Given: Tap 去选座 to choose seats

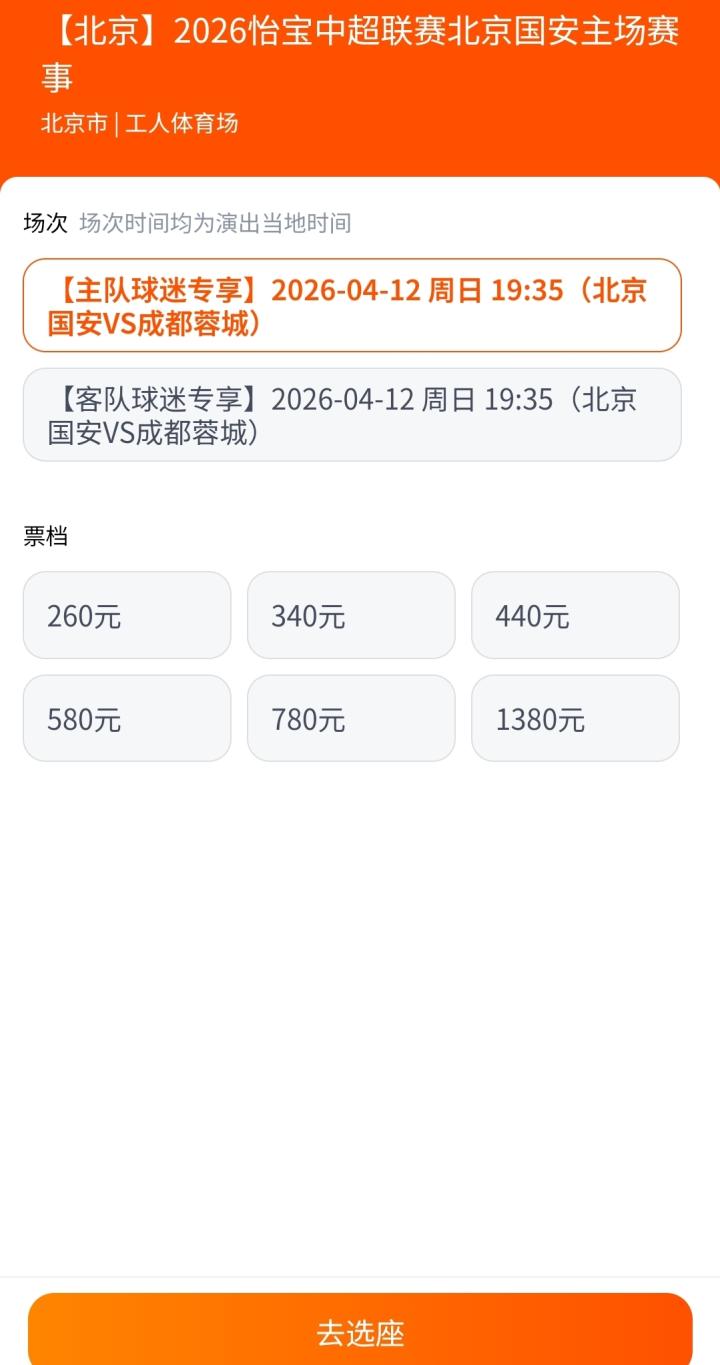Looking at the screenshot, I should click(x=360, y=1332).
